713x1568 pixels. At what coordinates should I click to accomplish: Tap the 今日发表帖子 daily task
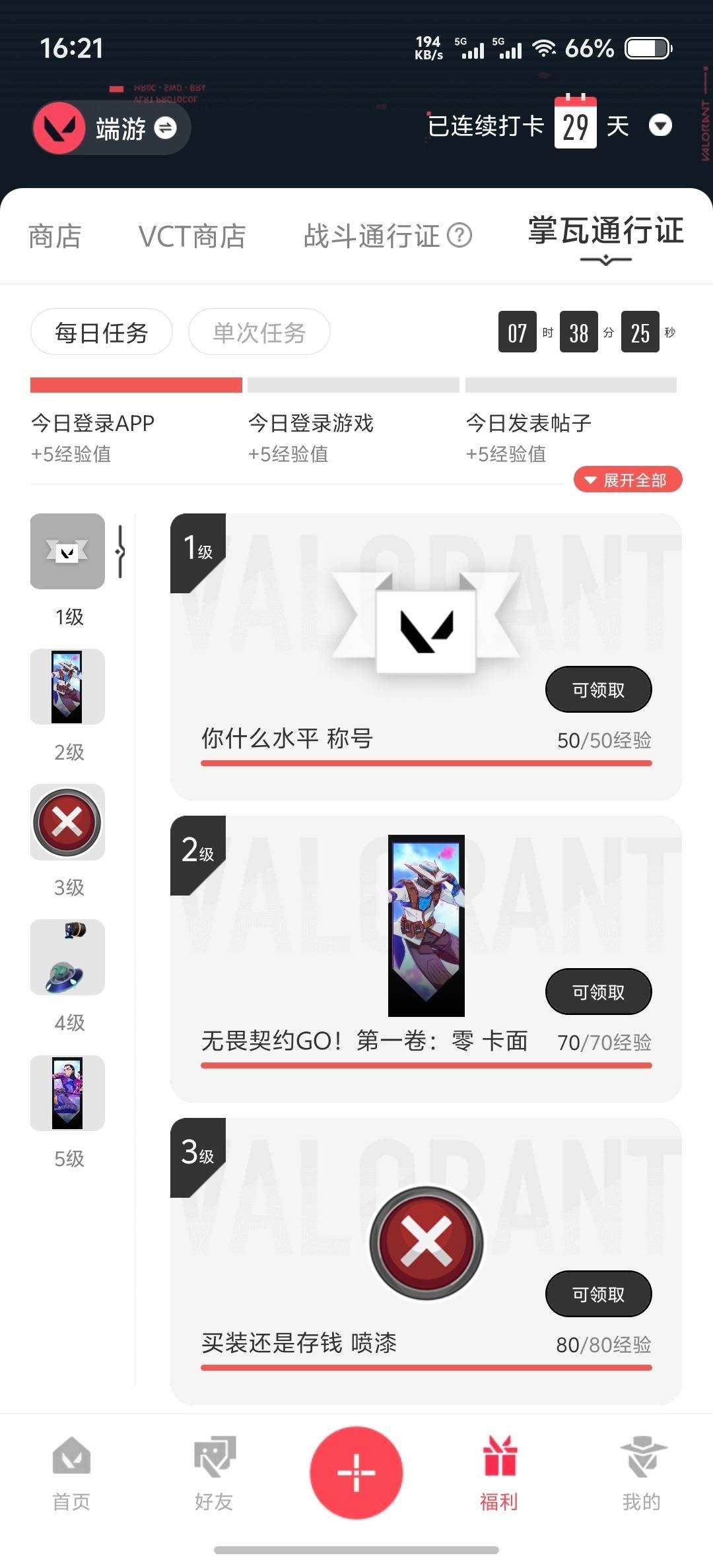click(x=528, y=436)
